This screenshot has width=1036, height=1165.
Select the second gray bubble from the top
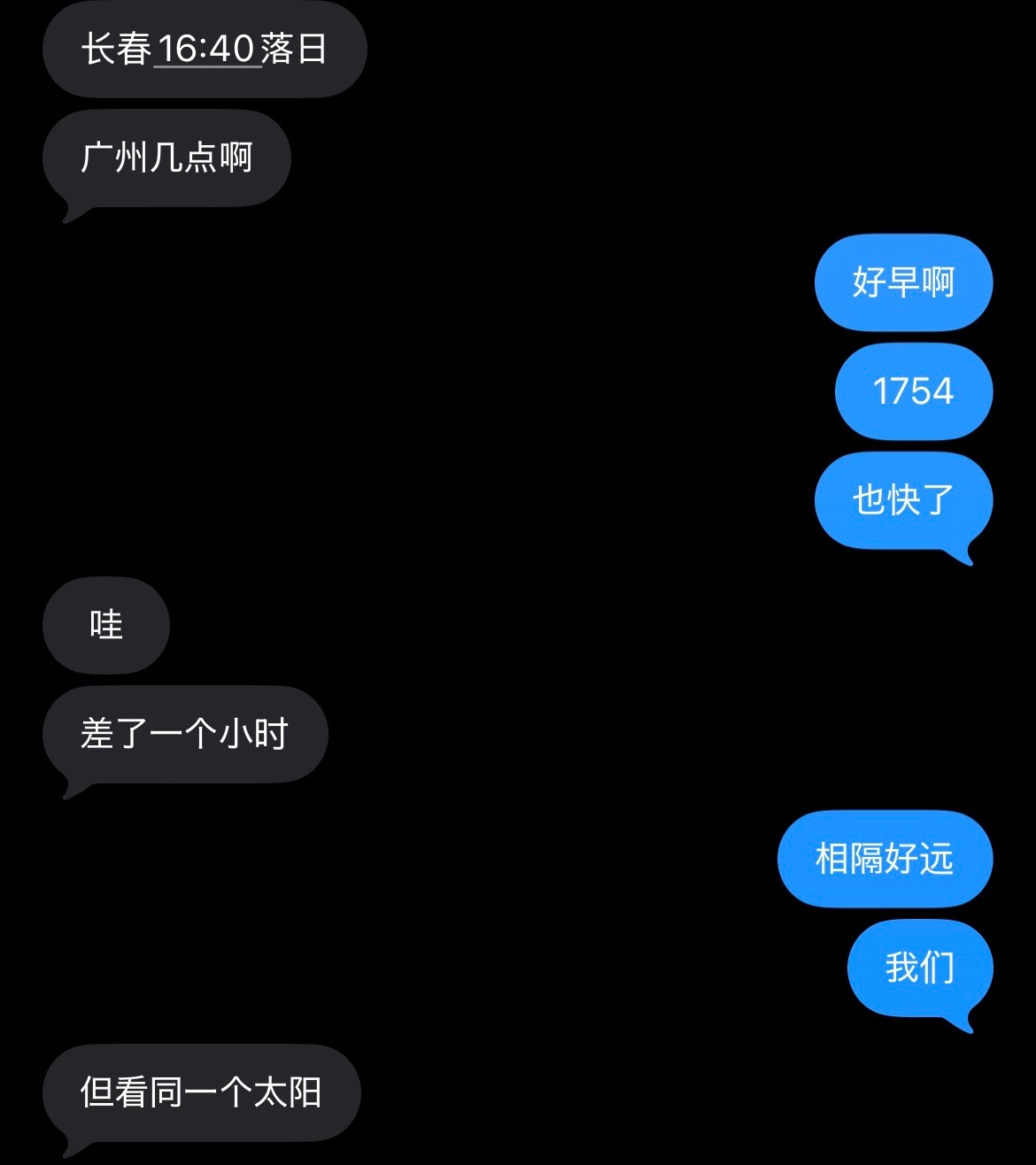166,158
